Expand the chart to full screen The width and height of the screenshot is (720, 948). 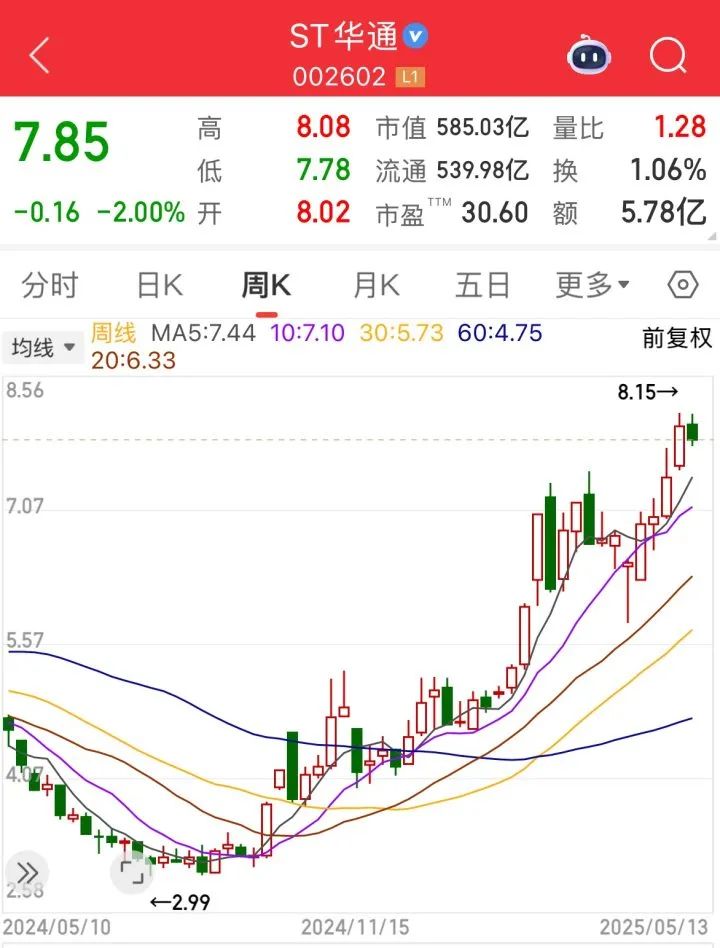click(132, 872)
